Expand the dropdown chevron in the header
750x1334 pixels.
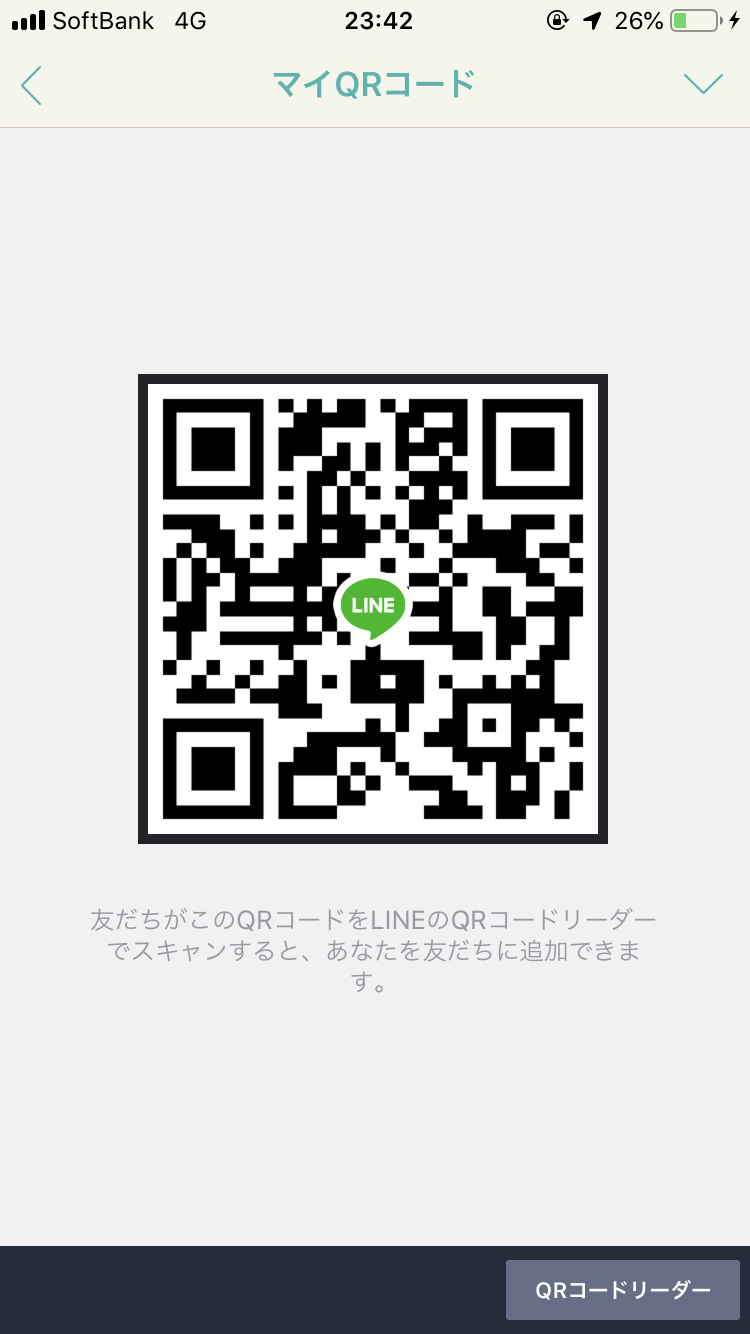click(703, 85)
